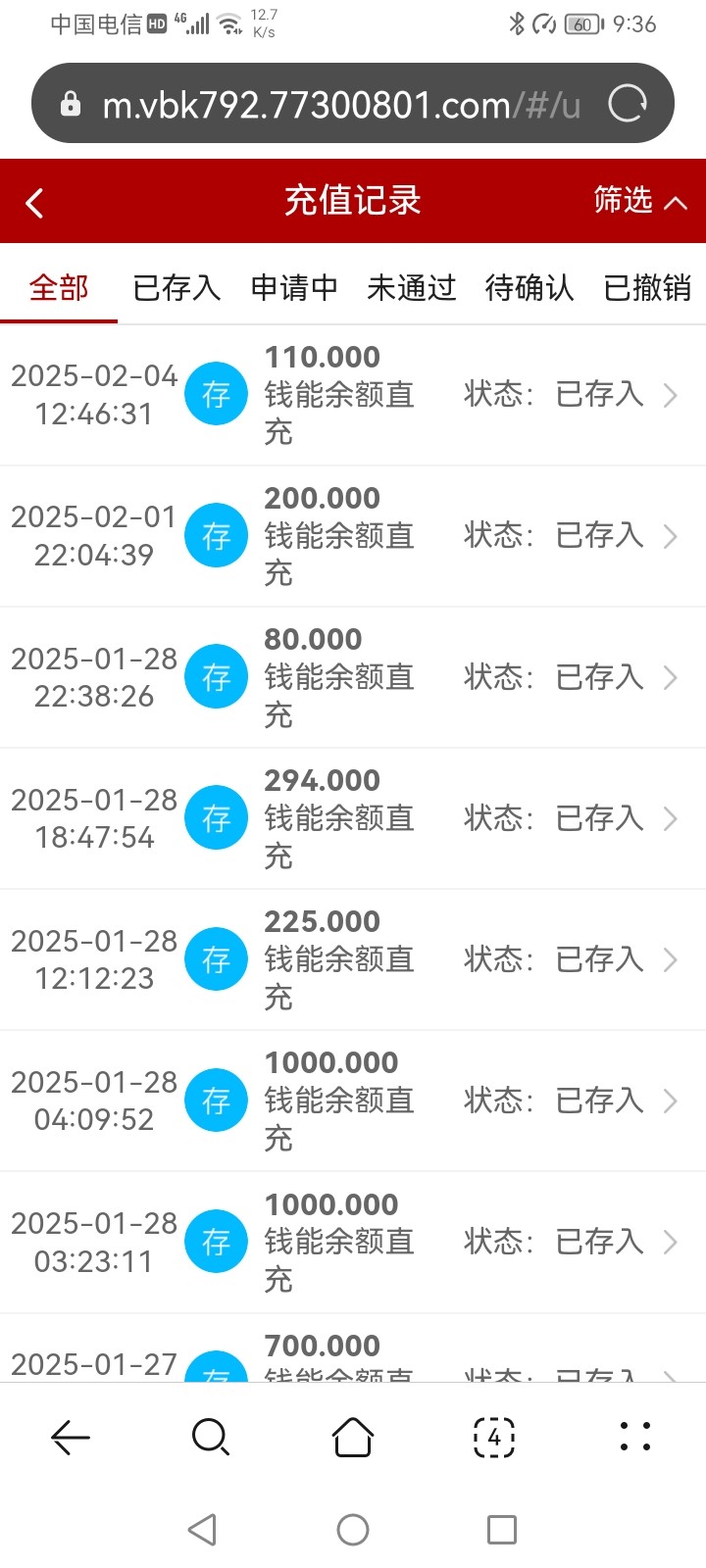Switch to the 待确认 tab

[529, 288]
